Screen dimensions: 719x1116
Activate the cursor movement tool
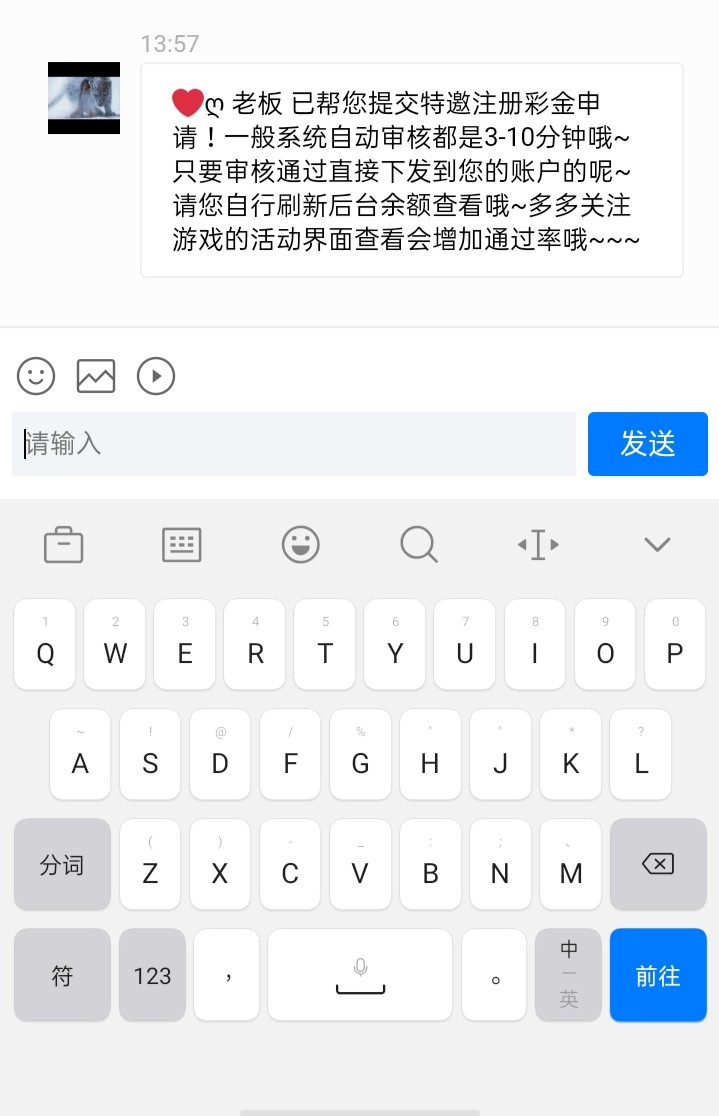click(x=538, y=545)
